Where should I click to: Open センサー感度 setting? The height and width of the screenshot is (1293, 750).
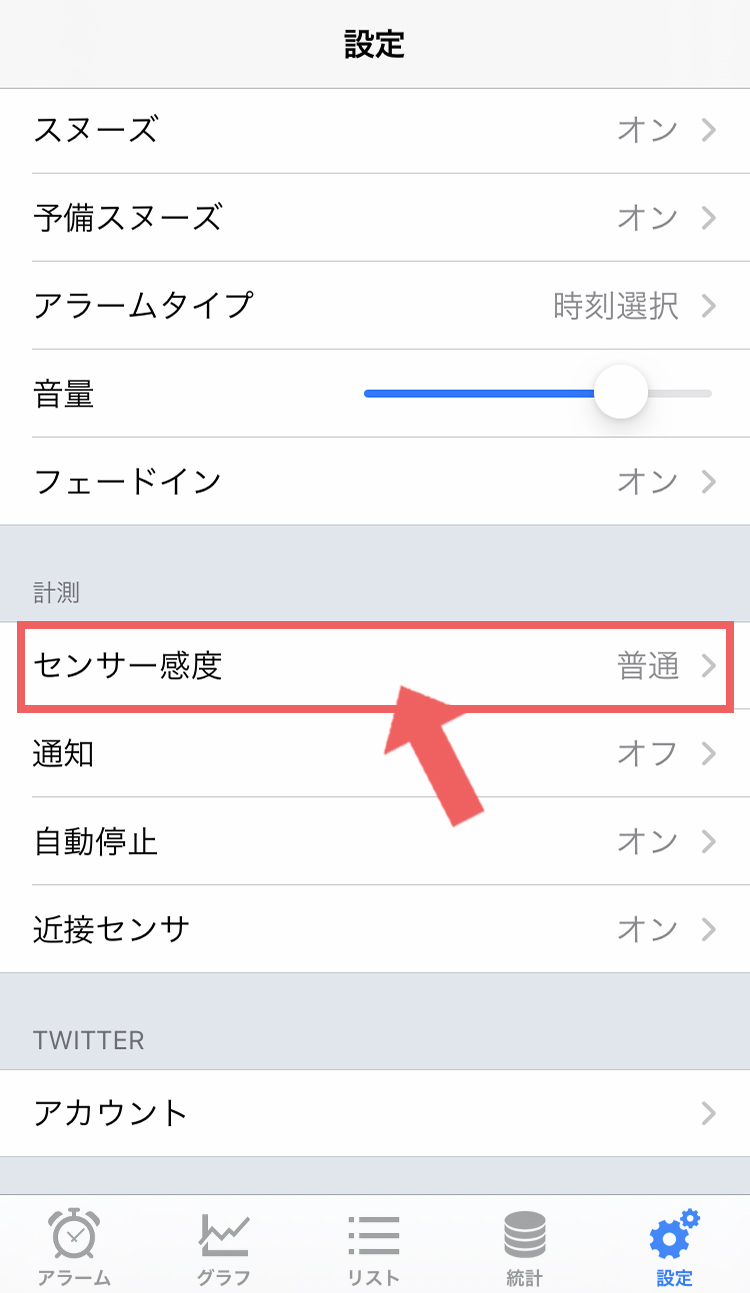[x=375, y=666]
